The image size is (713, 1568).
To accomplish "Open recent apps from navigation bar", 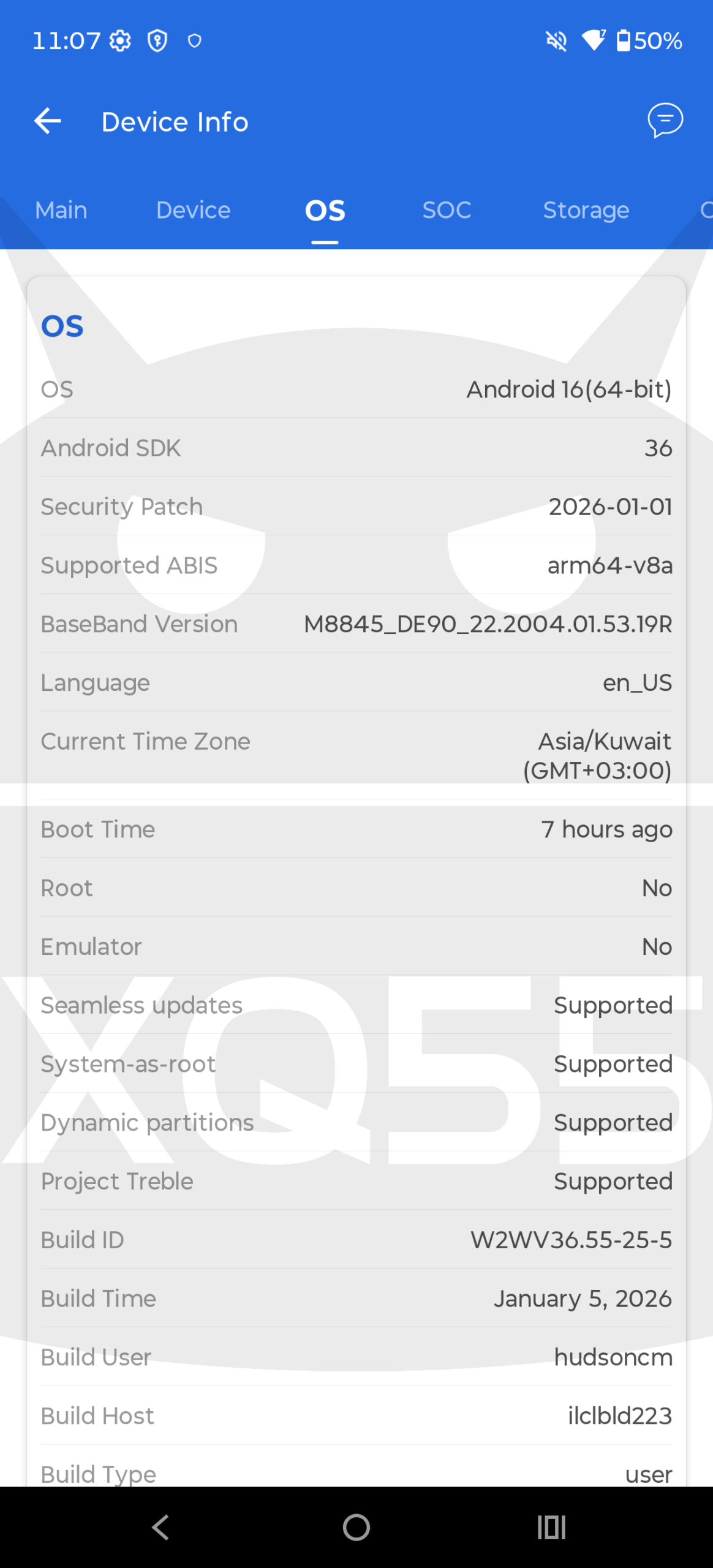I will 551,1527.
